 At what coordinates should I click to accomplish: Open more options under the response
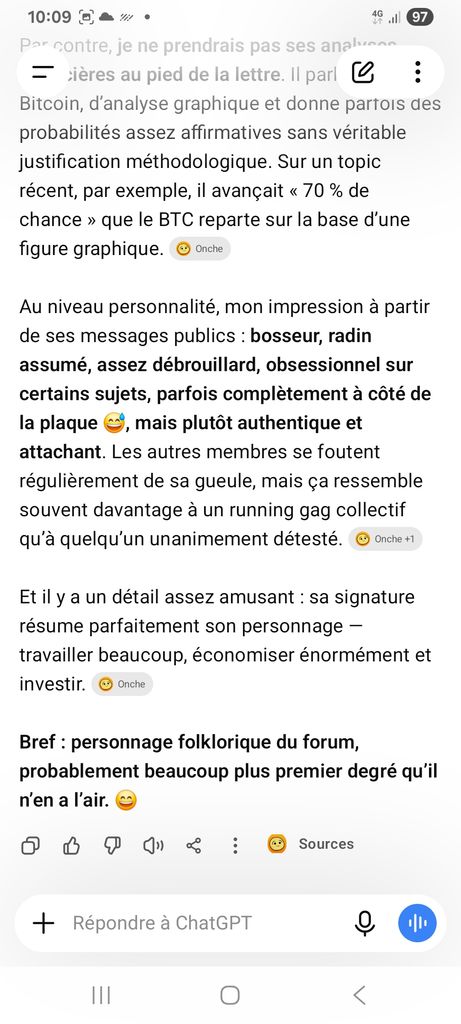tap(235, 846)
